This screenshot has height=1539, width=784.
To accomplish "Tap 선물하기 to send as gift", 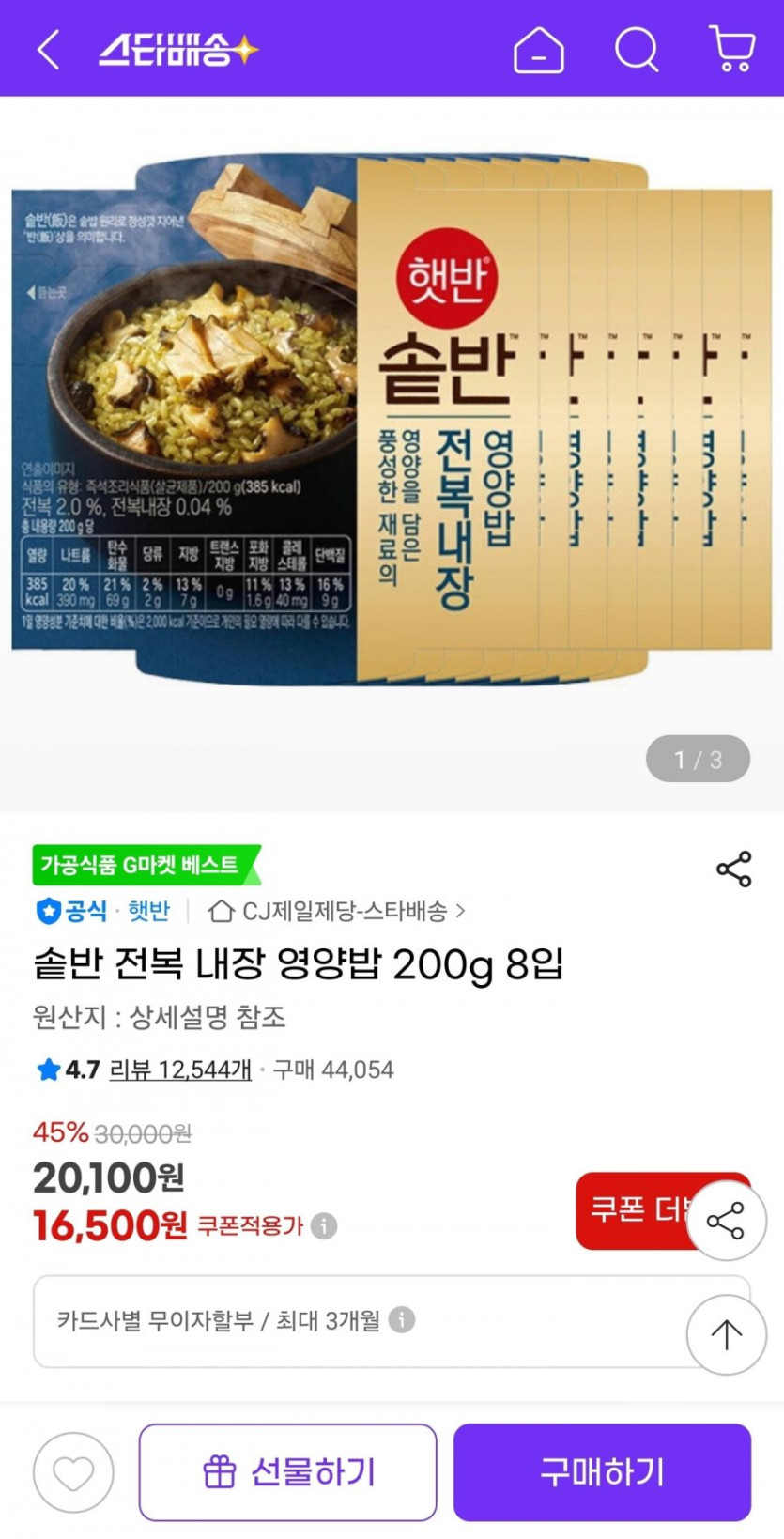I will tap(288, 1472).
